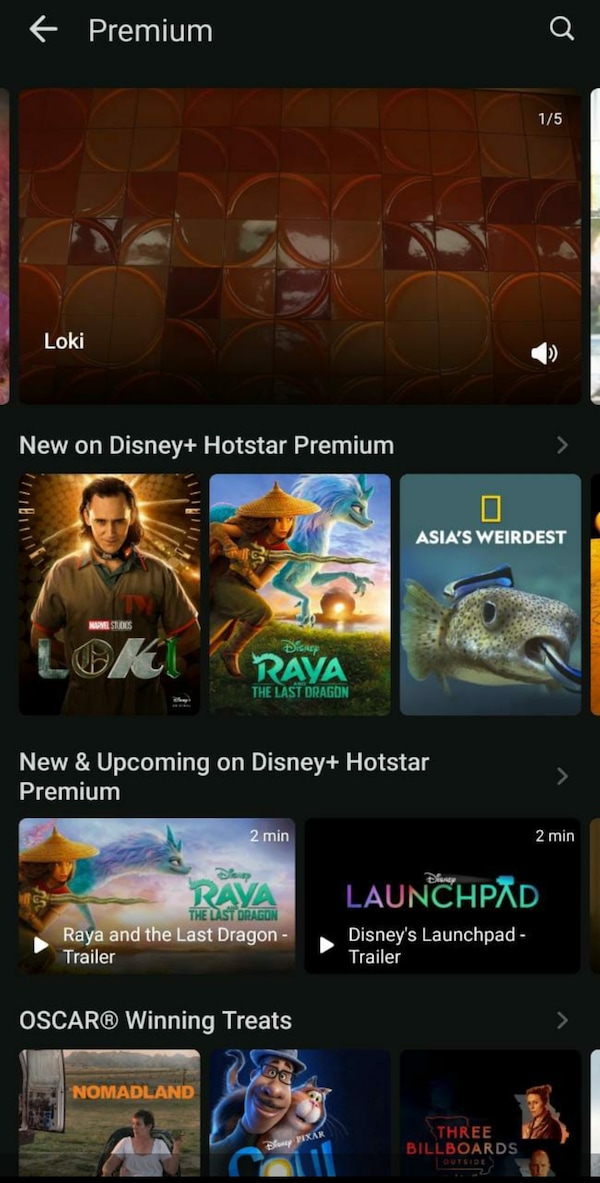Viewport: 600px width, 1183px height.
Task: Open the Loki series poster
Action: 109,594
